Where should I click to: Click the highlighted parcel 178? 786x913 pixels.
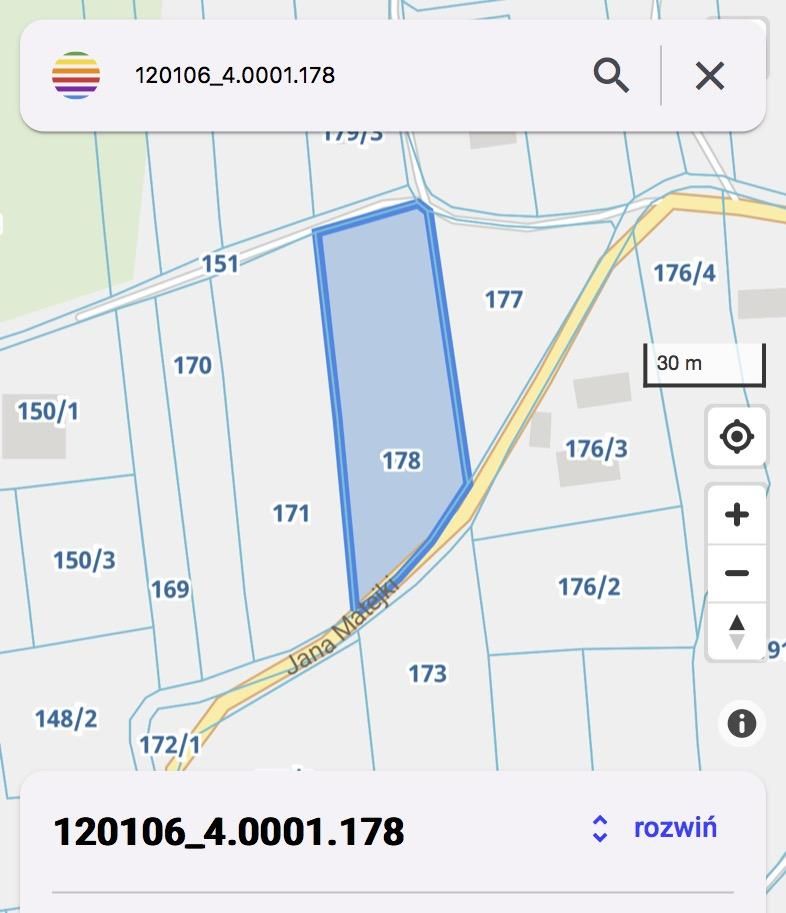[x=400, y=461]
